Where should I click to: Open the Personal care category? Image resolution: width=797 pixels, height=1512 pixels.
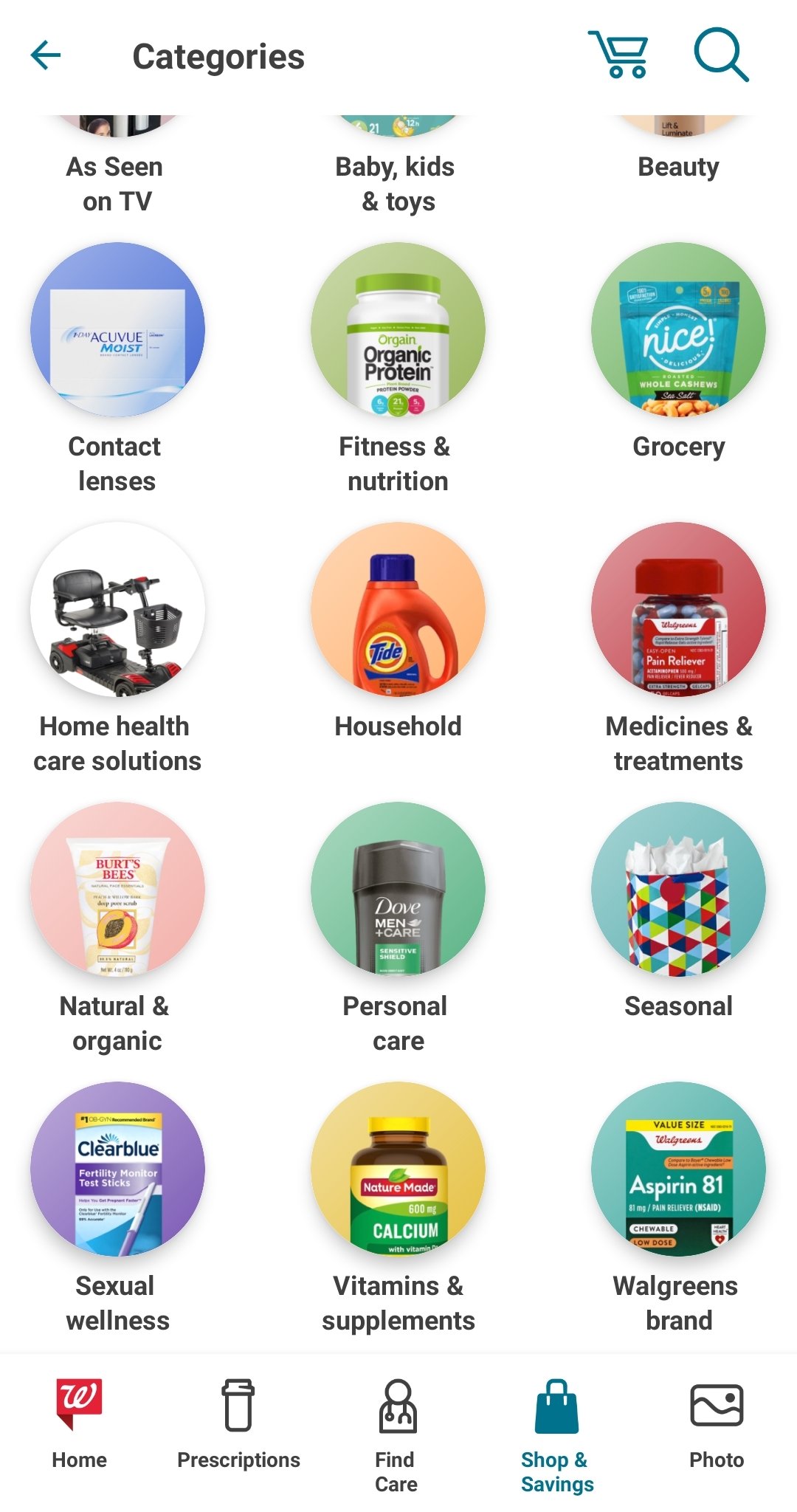[398, 929]
